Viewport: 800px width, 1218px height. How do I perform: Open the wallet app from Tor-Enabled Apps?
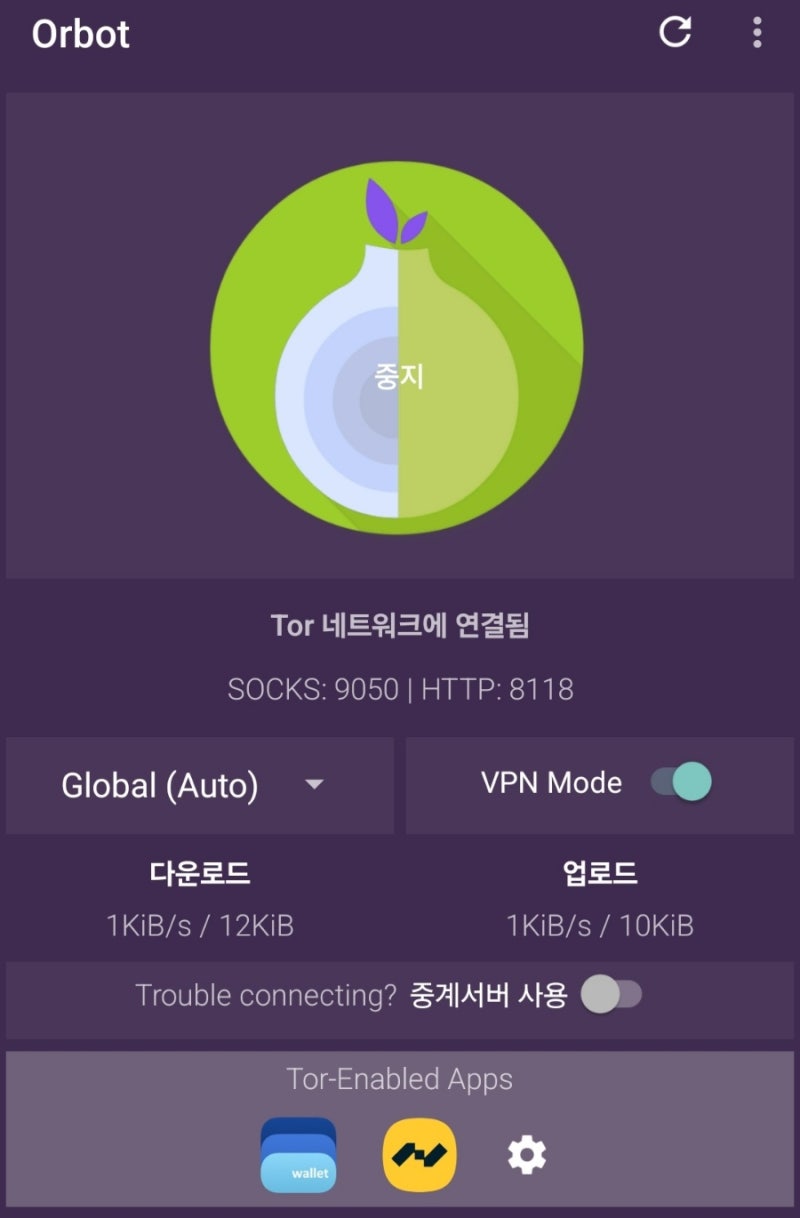point(299,1155)
